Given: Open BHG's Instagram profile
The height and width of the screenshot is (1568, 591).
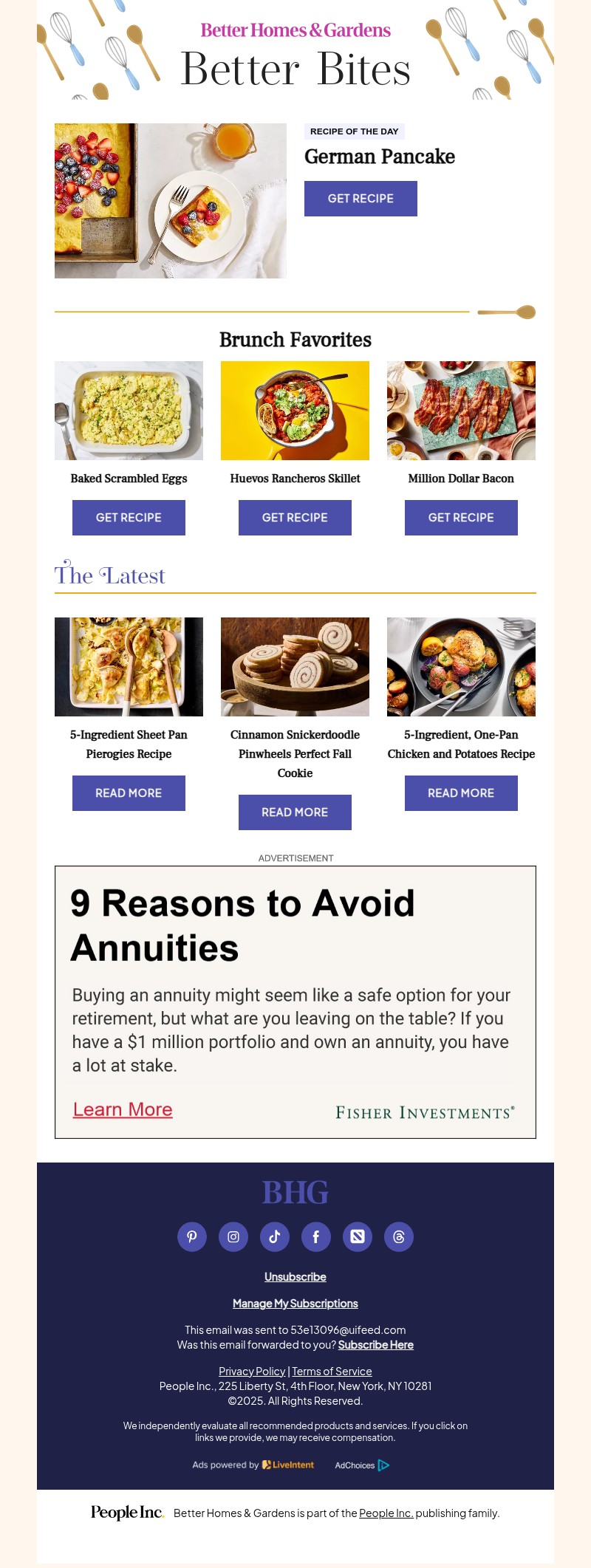Looking at the screenshot, I should pyautogui.click(x=233, y=1236).
